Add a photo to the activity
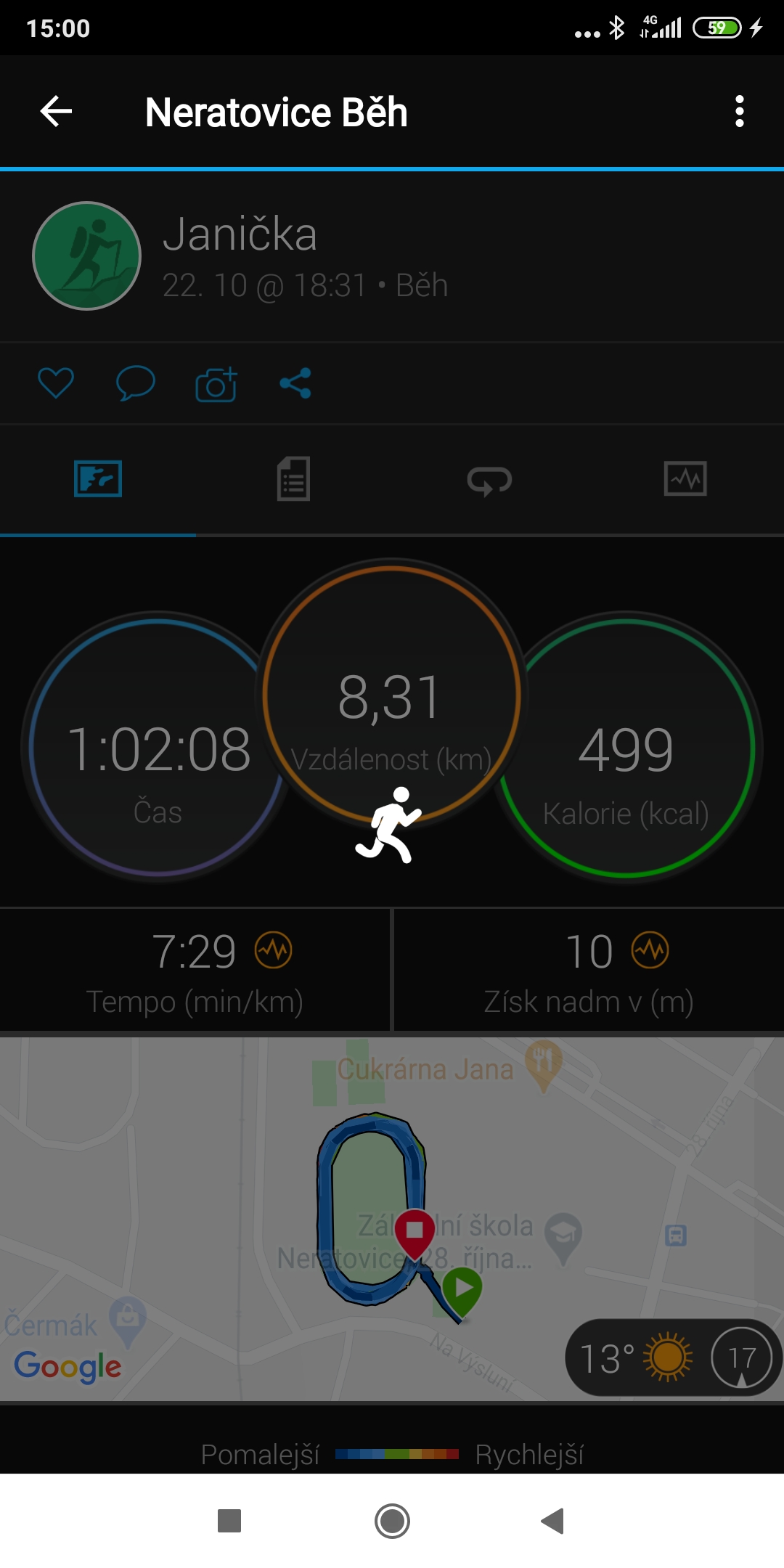 (x=216, y=383)
